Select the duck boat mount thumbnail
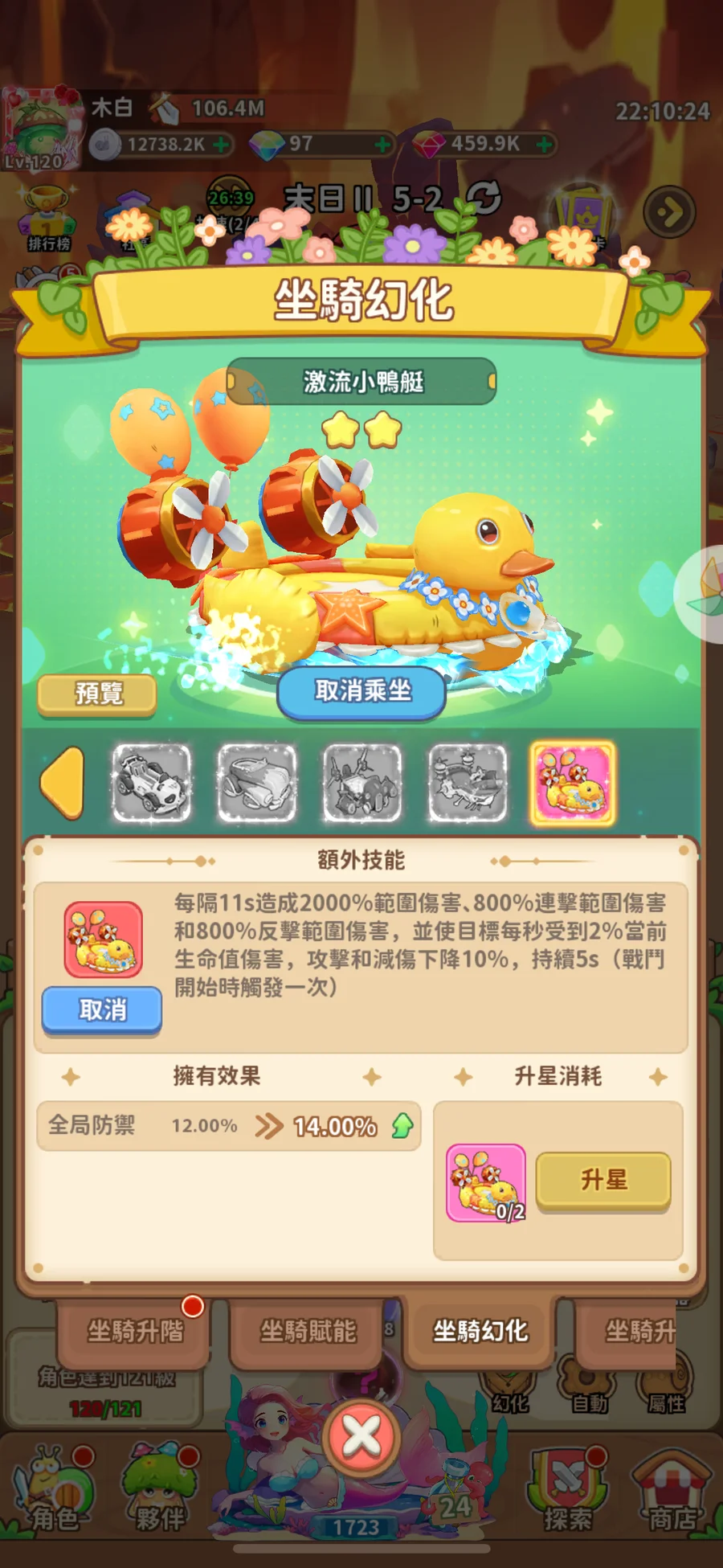 pyautogui.click(x=572, y=783)
